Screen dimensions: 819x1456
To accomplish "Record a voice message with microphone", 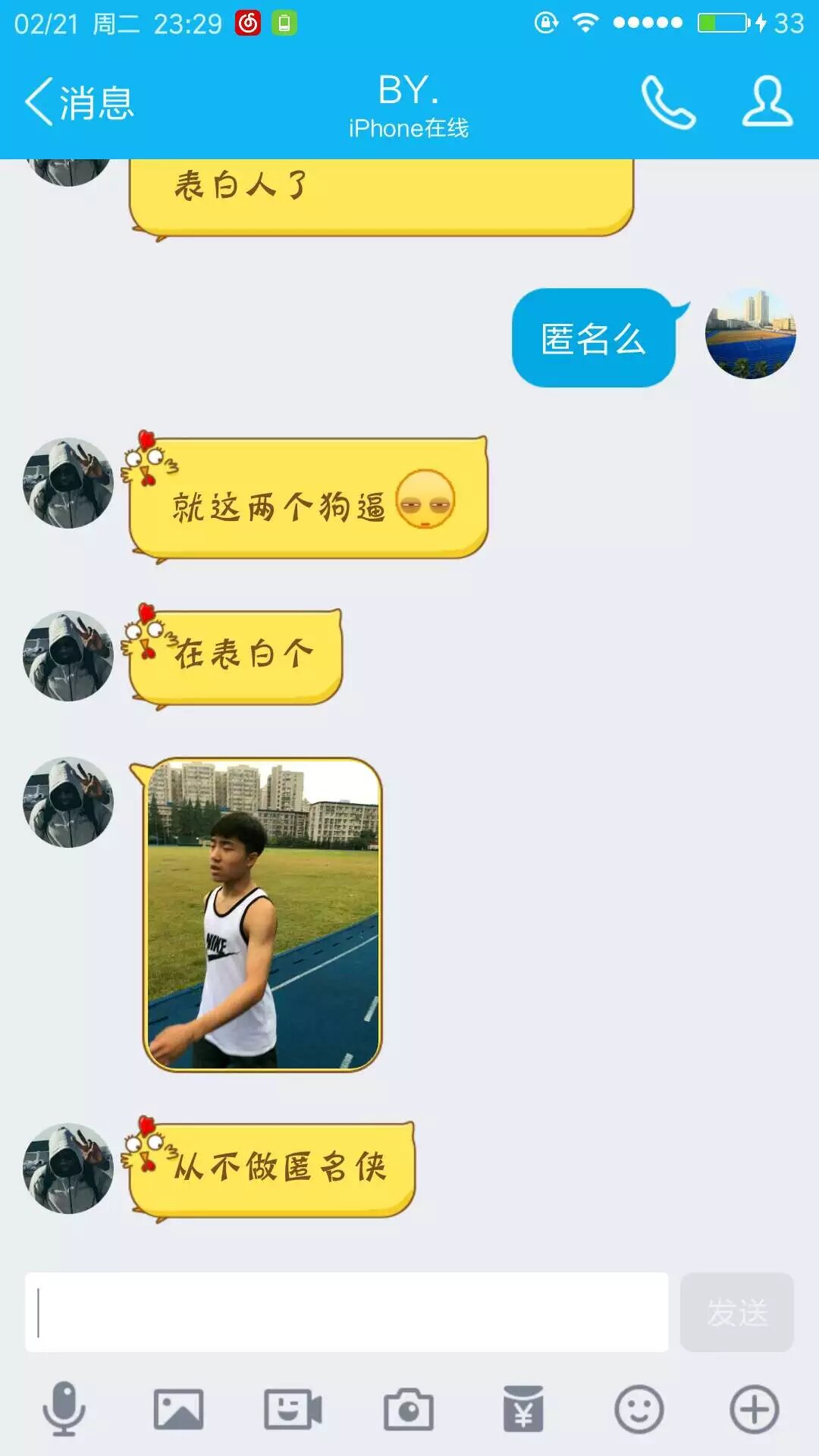I will point(64,1409).
